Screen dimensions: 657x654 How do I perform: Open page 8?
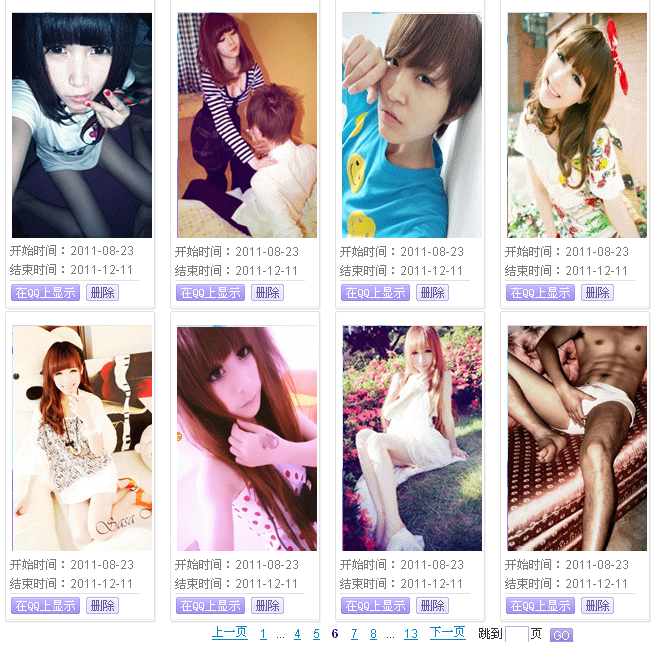coord(373,634)
